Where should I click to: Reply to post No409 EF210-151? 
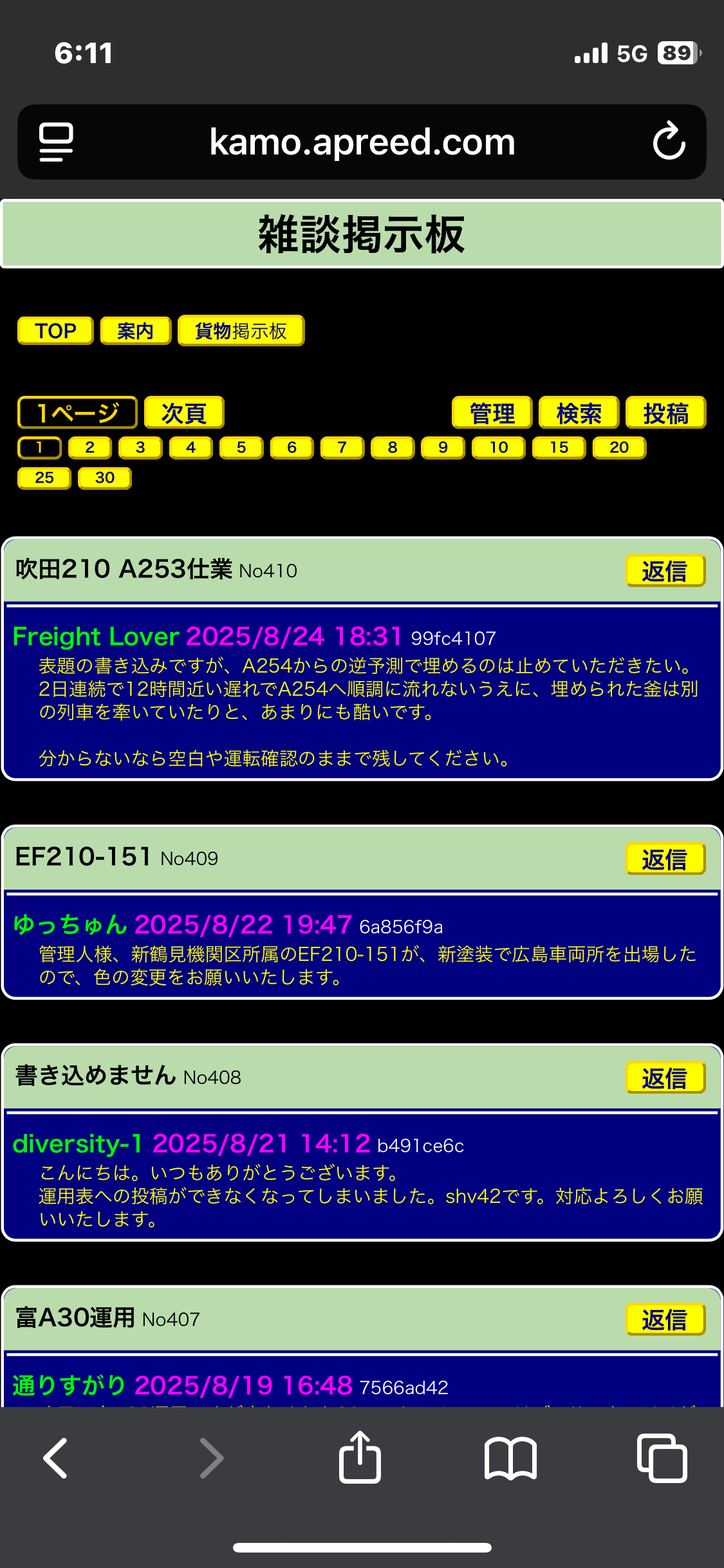click(665, 859)
